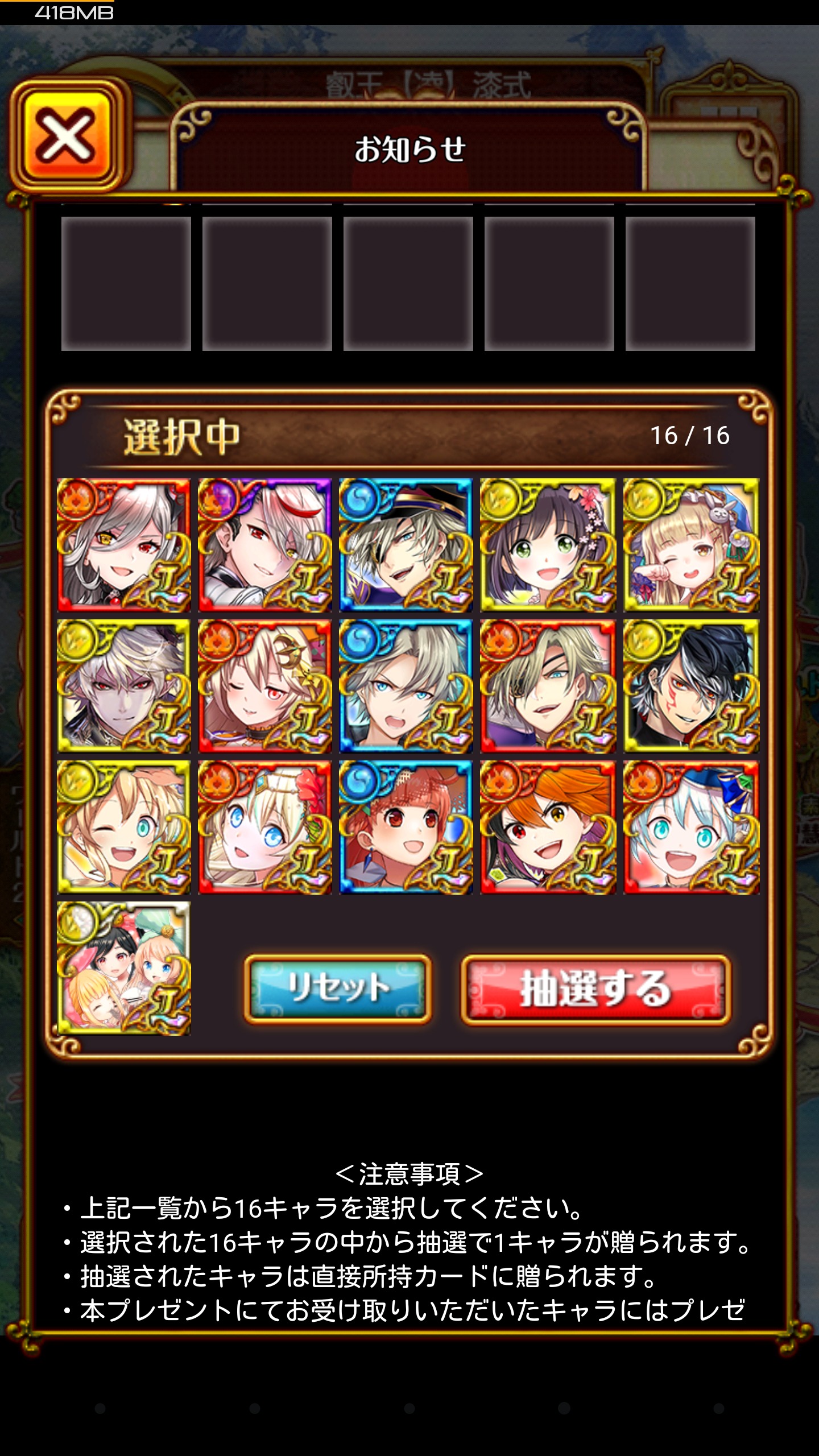Close the お知らせ dialog with the X
819x1456 pixels.
(x=67, y=135)
